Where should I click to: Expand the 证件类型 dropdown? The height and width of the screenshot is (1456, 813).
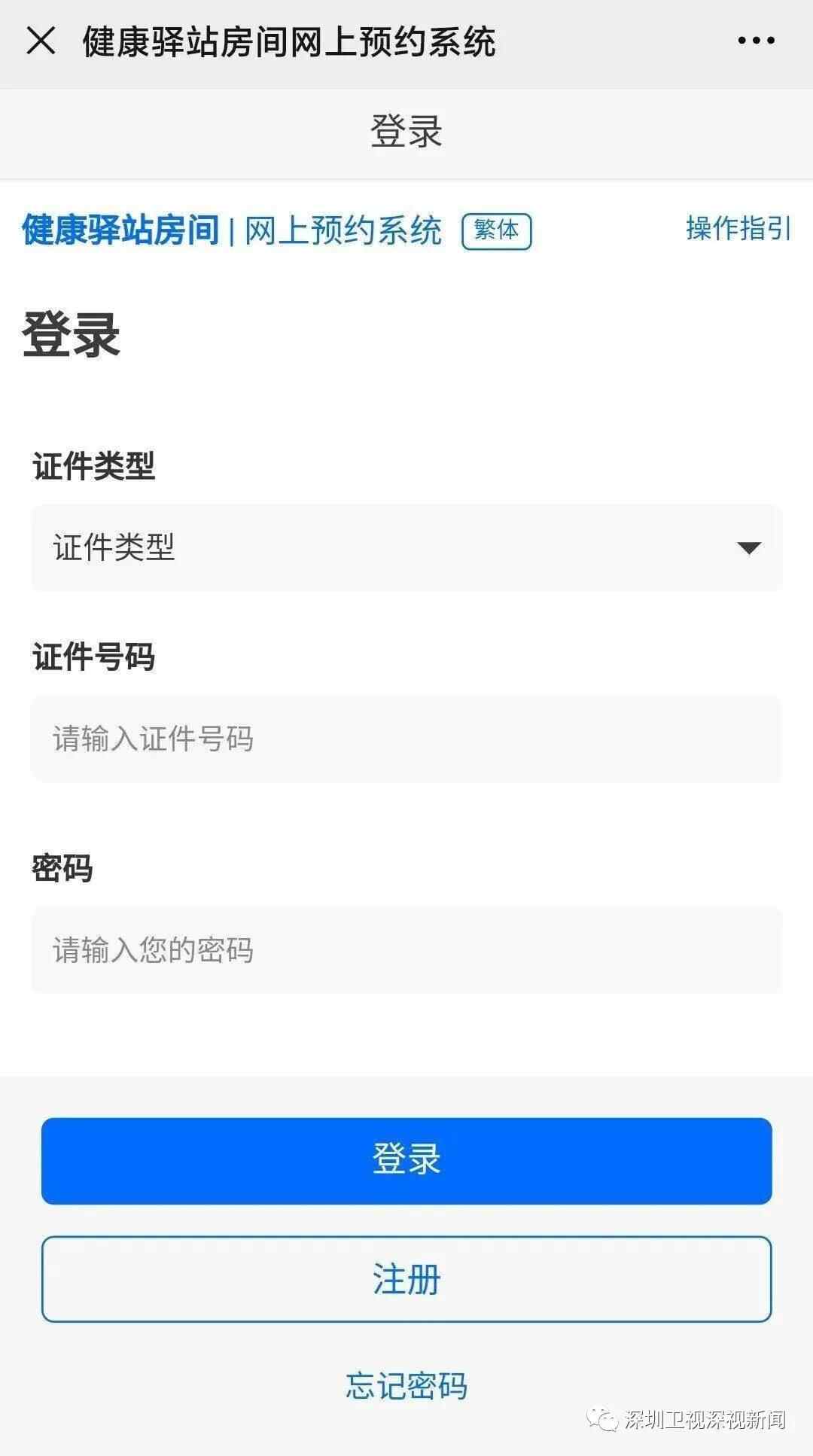click(406, 547)
